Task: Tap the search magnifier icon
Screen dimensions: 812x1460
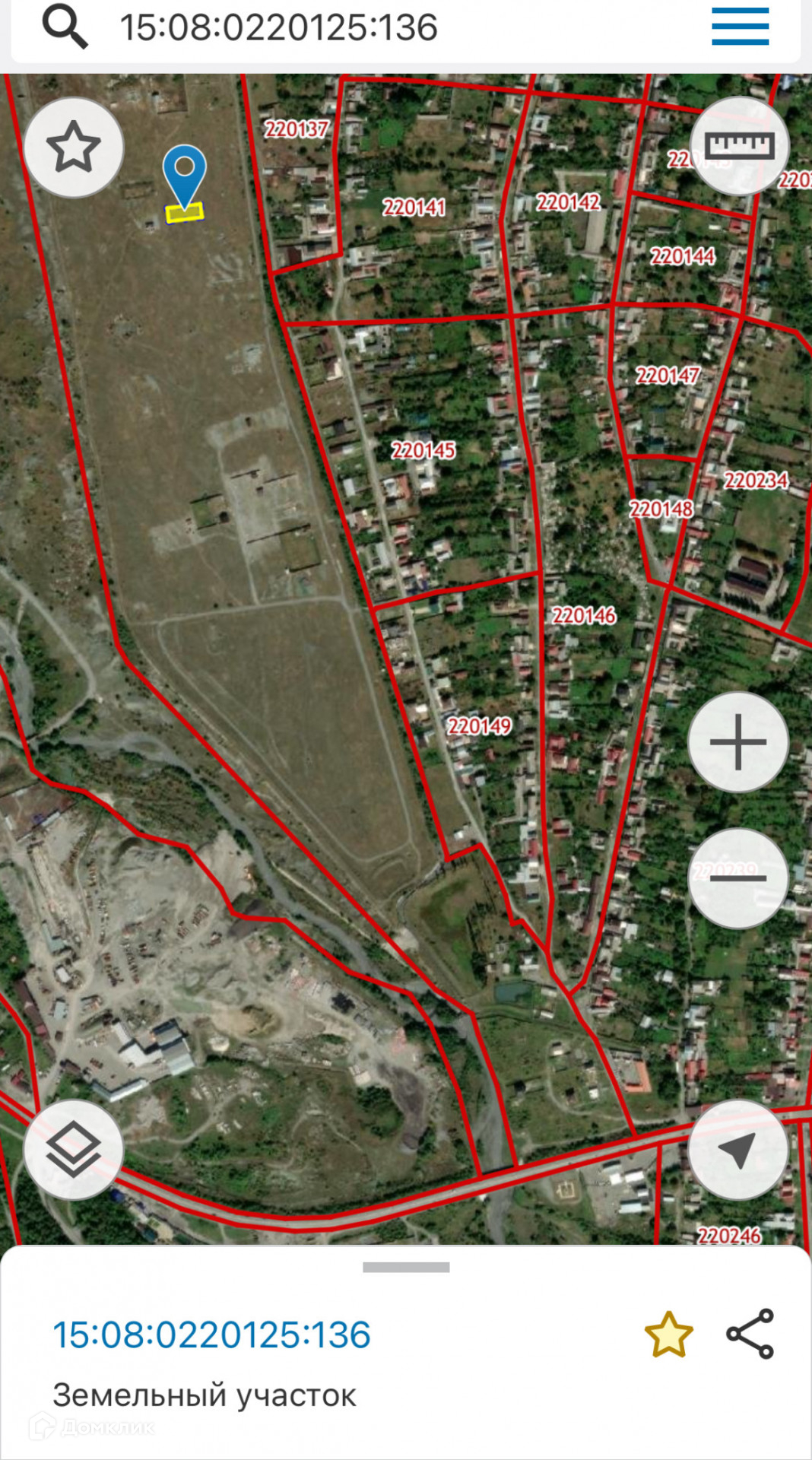Action: tap(65, 27)
